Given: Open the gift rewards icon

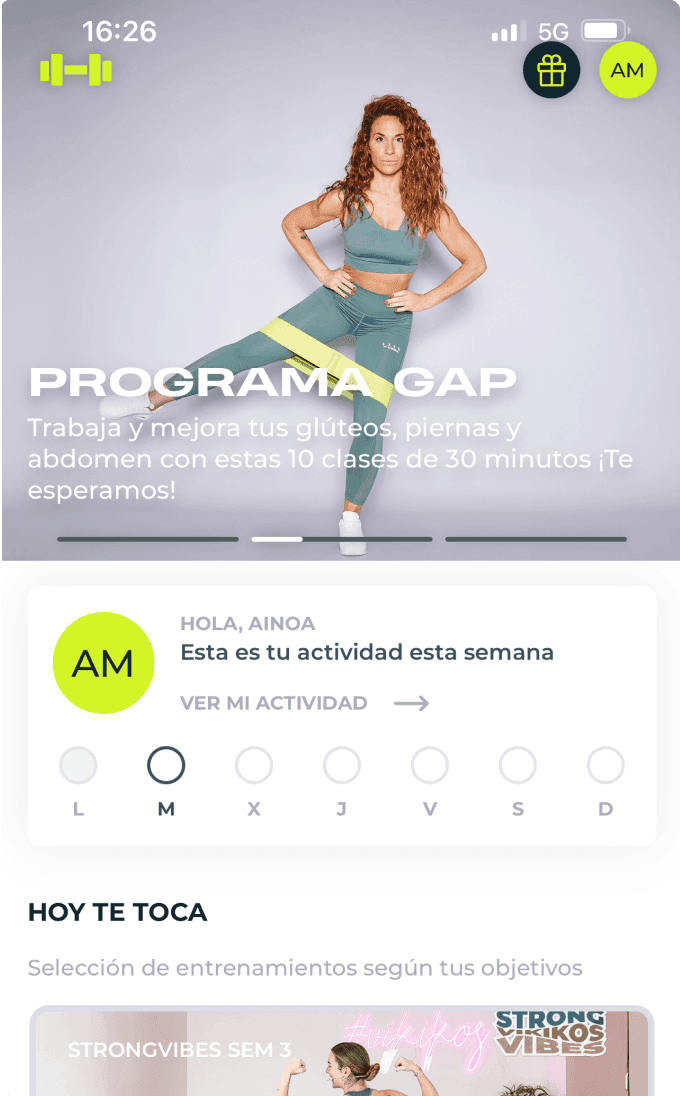Looking at the screenshot, I should point(551,70).
